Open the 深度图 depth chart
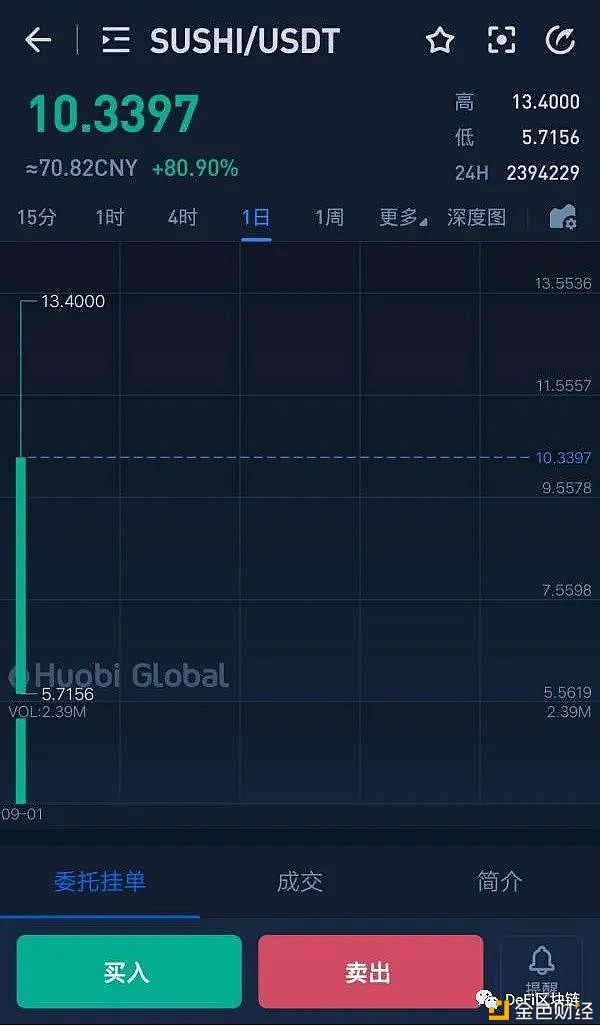The height and width of the screenshot is (1027, 600). pos(476,217)
